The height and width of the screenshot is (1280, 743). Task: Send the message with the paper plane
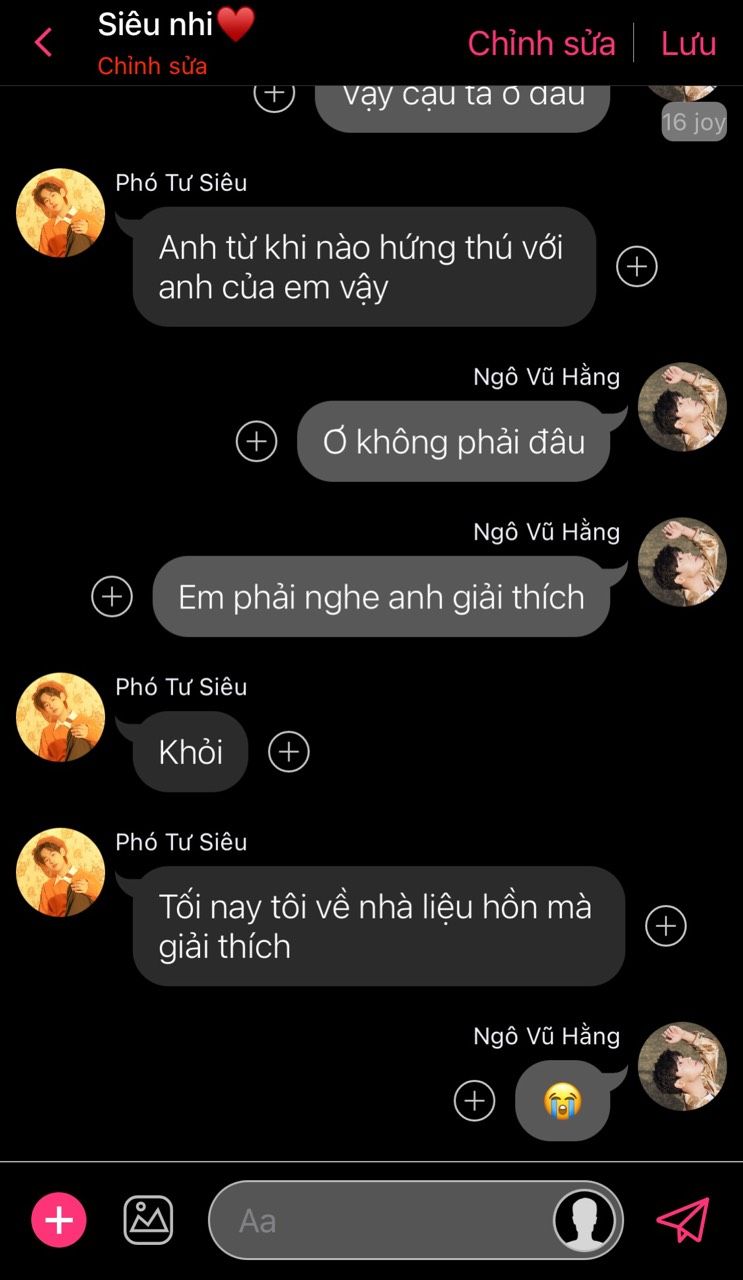coord(683,1220)
